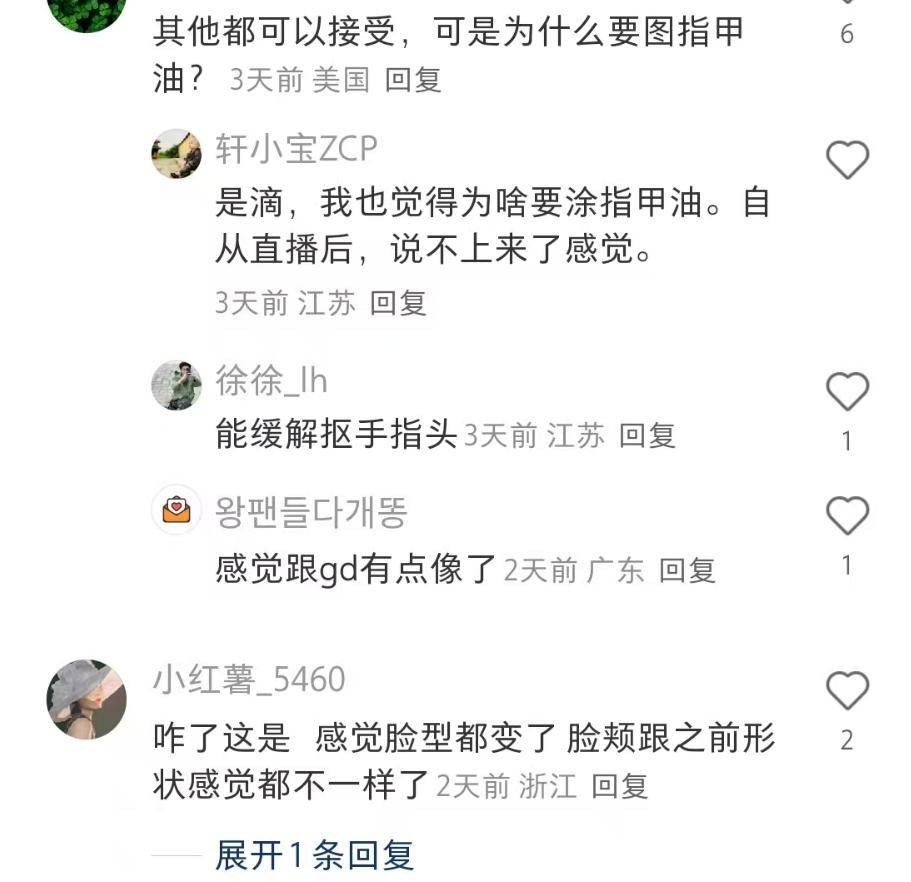911x882 pixels.
Task: Reply to the gd comment by 왕팬들다개똥
Action: click(x=687, y=570)
